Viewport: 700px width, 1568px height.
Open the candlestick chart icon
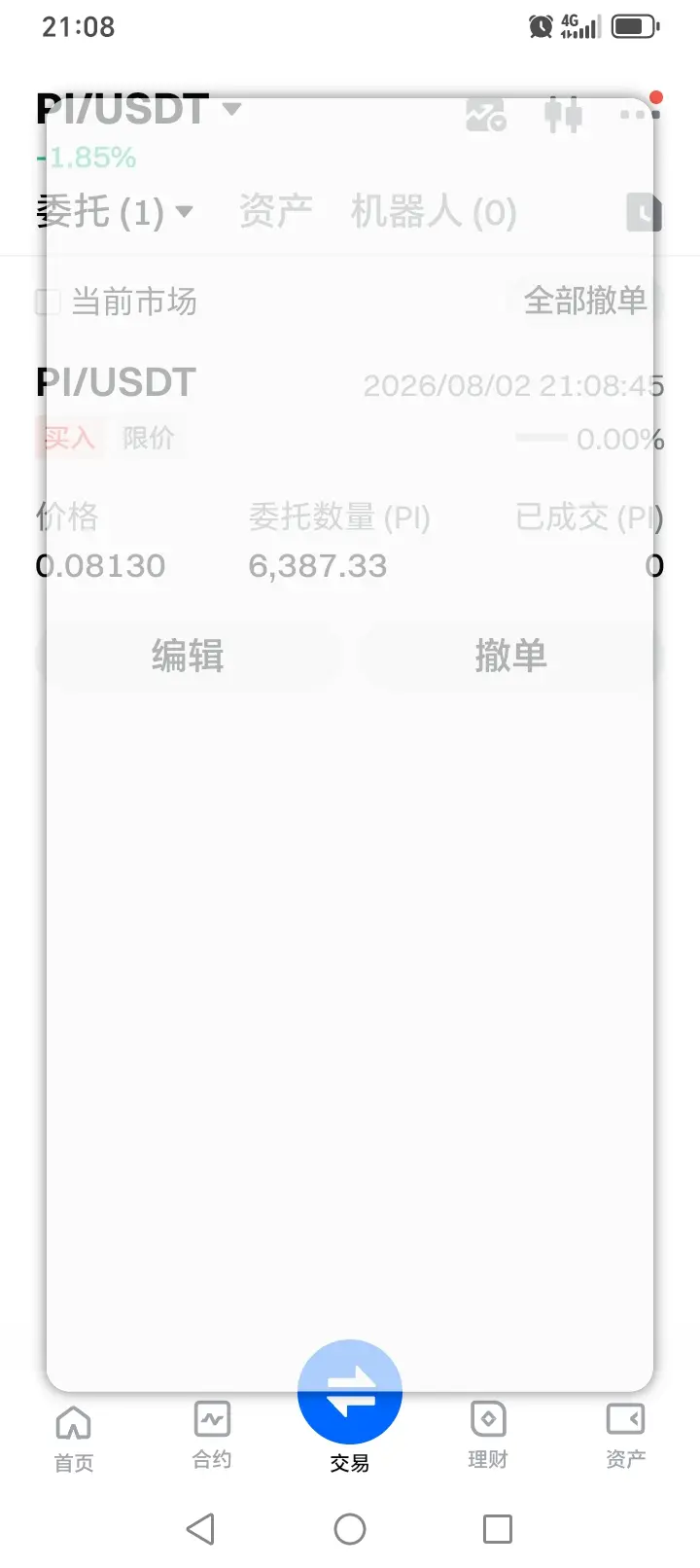[563, 115]
